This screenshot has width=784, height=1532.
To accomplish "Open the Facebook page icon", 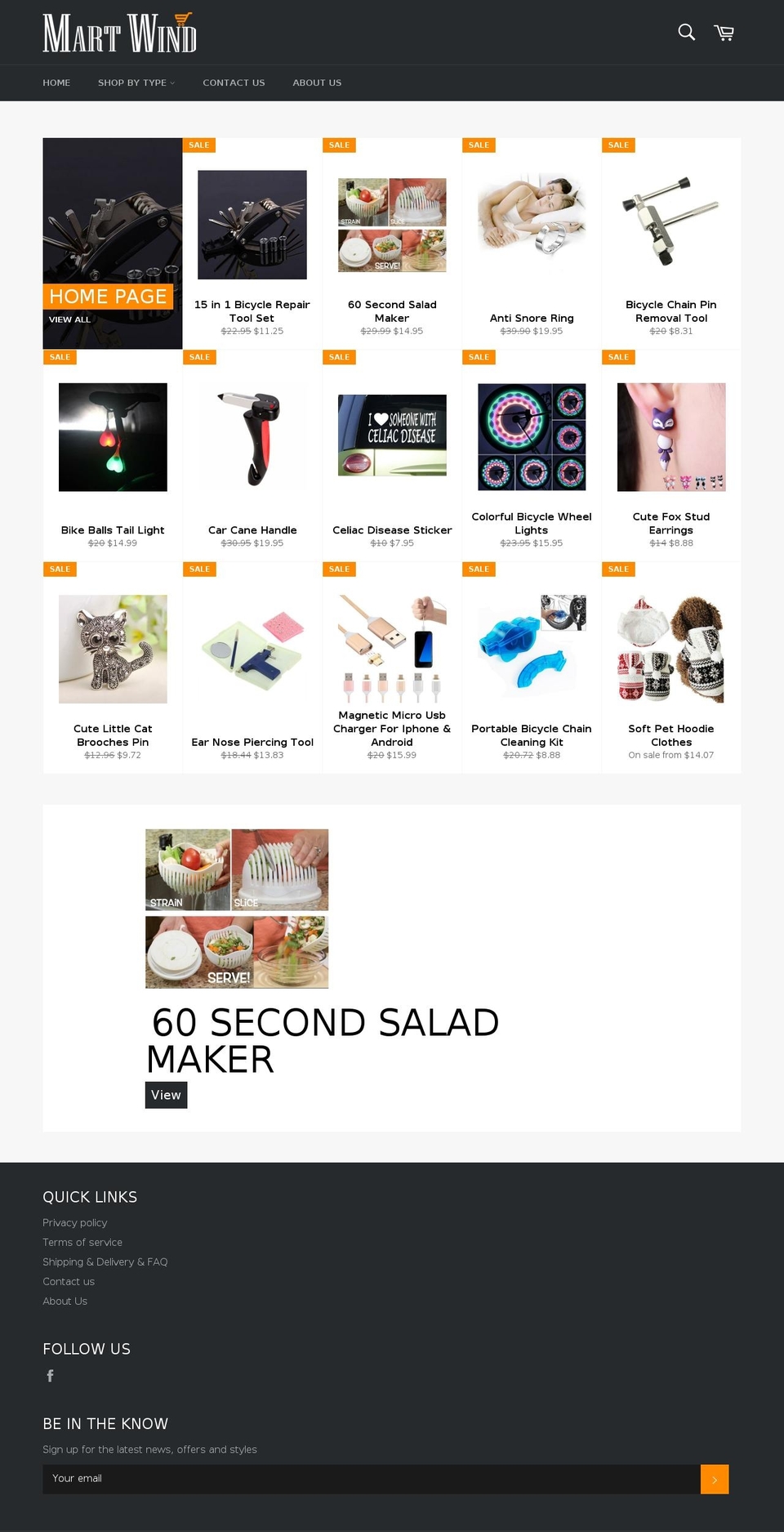I will [x=51, y=1376].
